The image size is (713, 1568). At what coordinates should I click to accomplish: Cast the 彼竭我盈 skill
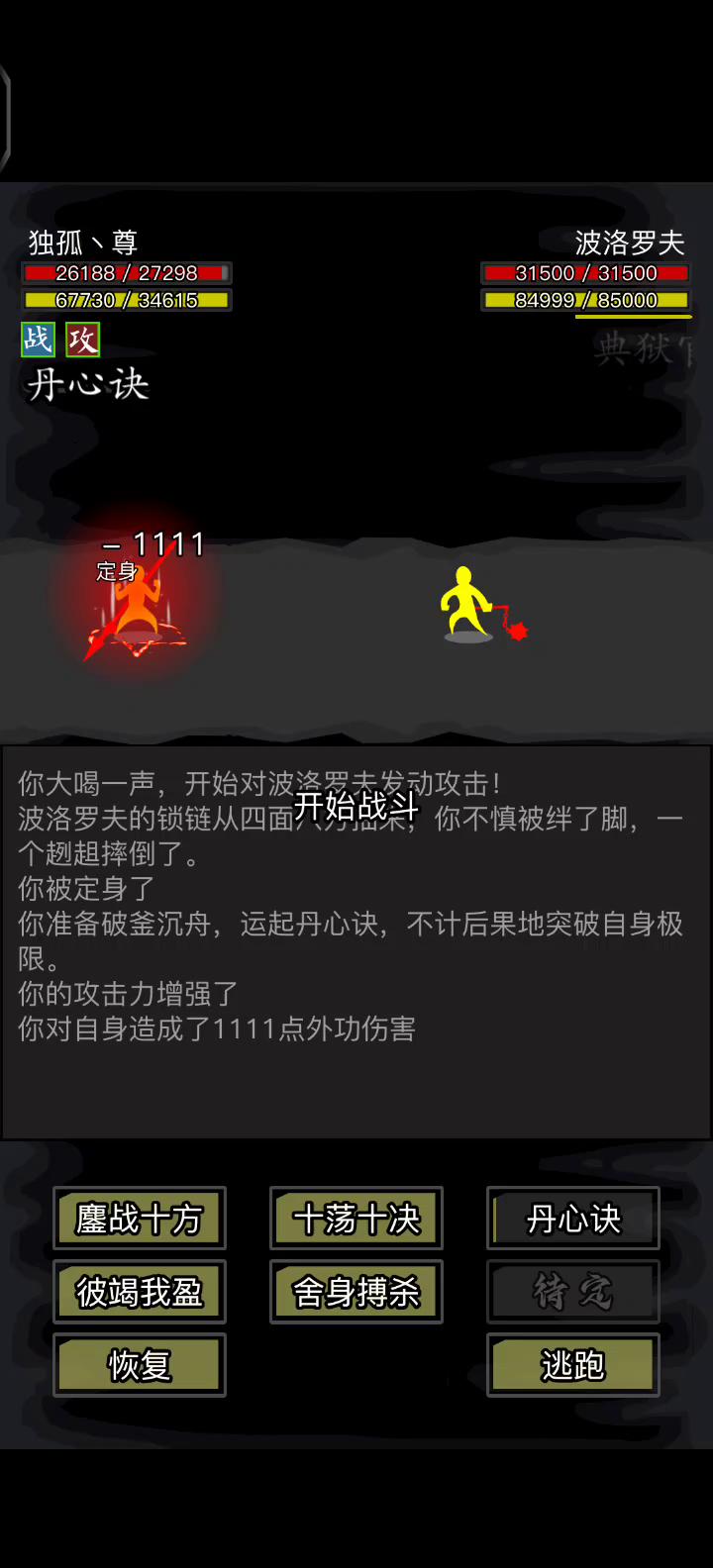click(140, 1292)
